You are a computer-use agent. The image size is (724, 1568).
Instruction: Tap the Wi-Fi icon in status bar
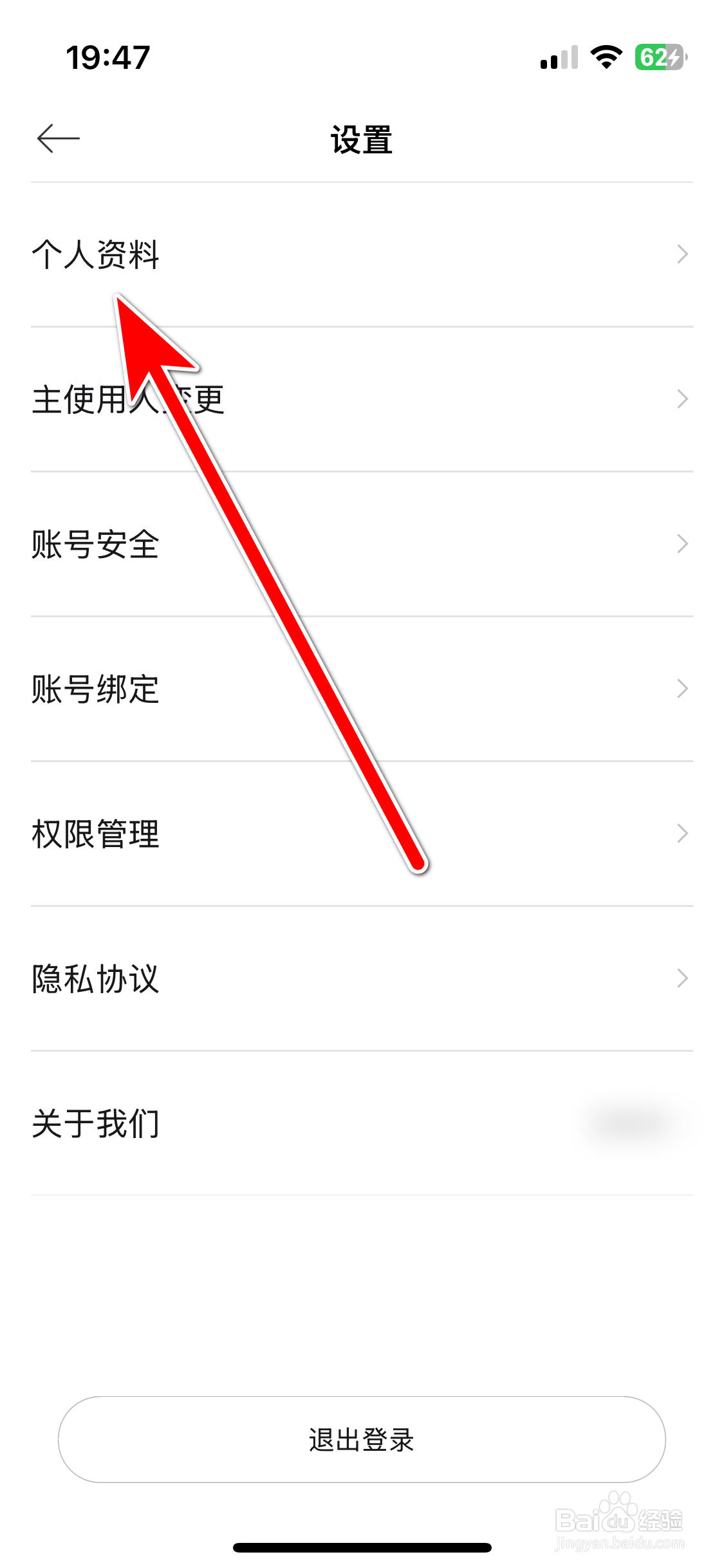point(604,58)
